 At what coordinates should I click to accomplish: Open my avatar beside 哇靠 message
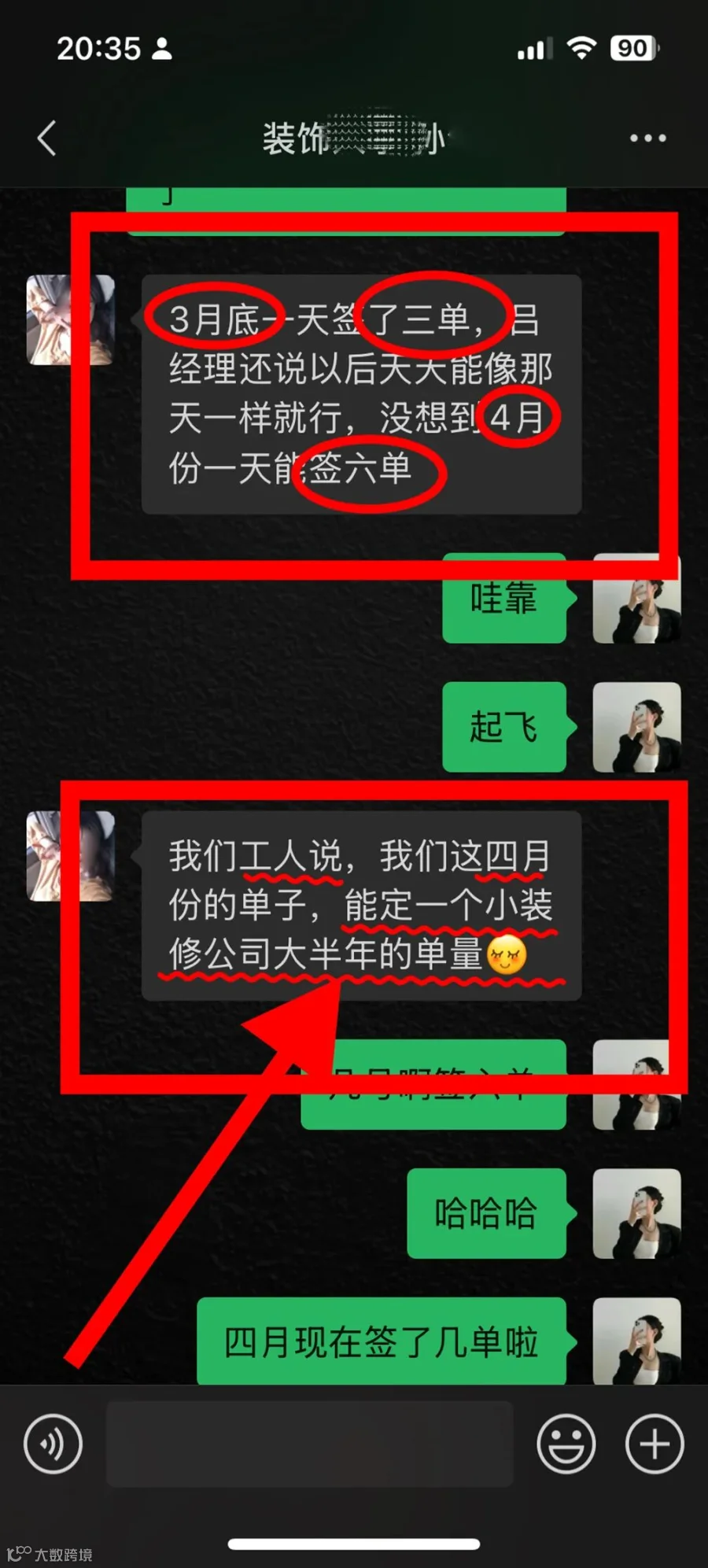click(x=636, y=599)
